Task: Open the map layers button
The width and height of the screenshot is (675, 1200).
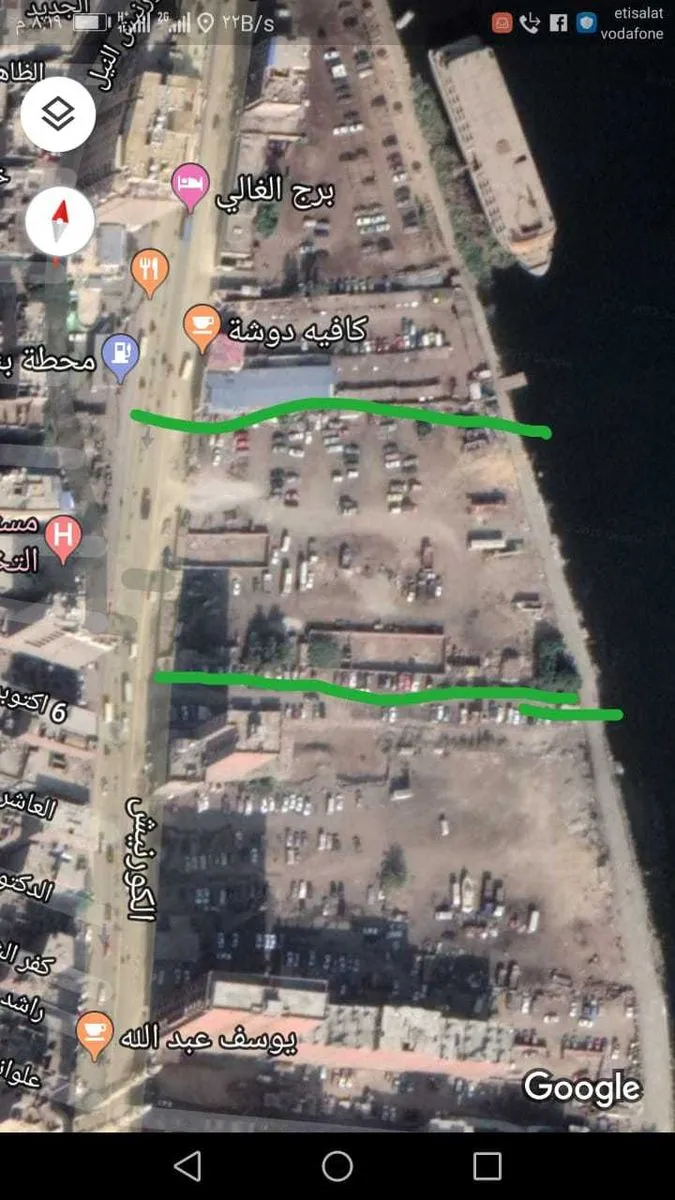Action: (58, 115)
